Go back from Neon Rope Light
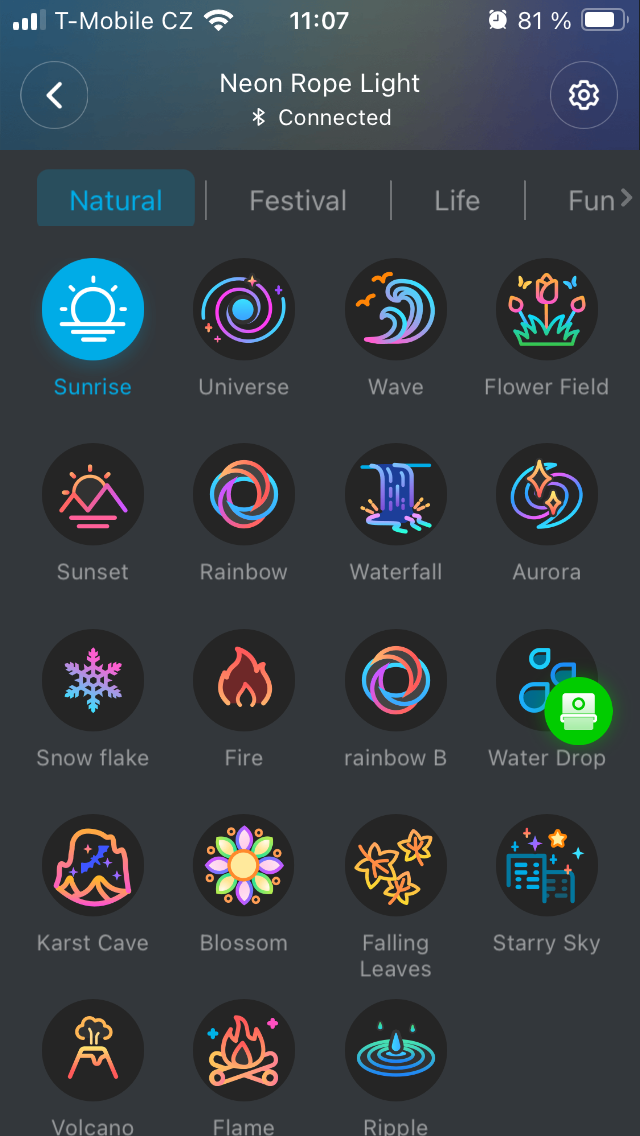 tap(54, 96)
